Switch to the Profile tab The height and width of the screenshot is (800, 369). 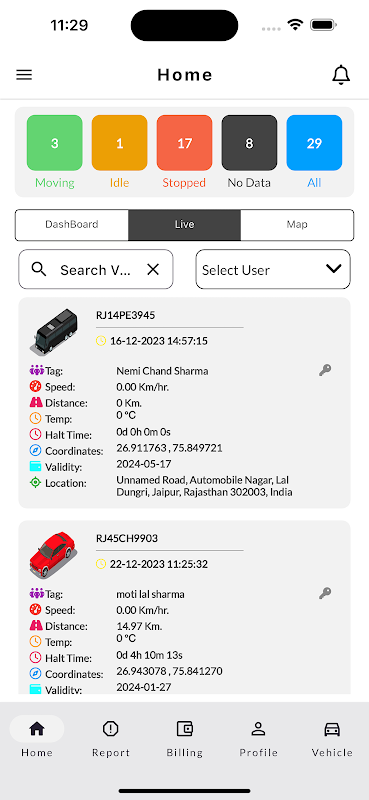(x=259, y=738)
